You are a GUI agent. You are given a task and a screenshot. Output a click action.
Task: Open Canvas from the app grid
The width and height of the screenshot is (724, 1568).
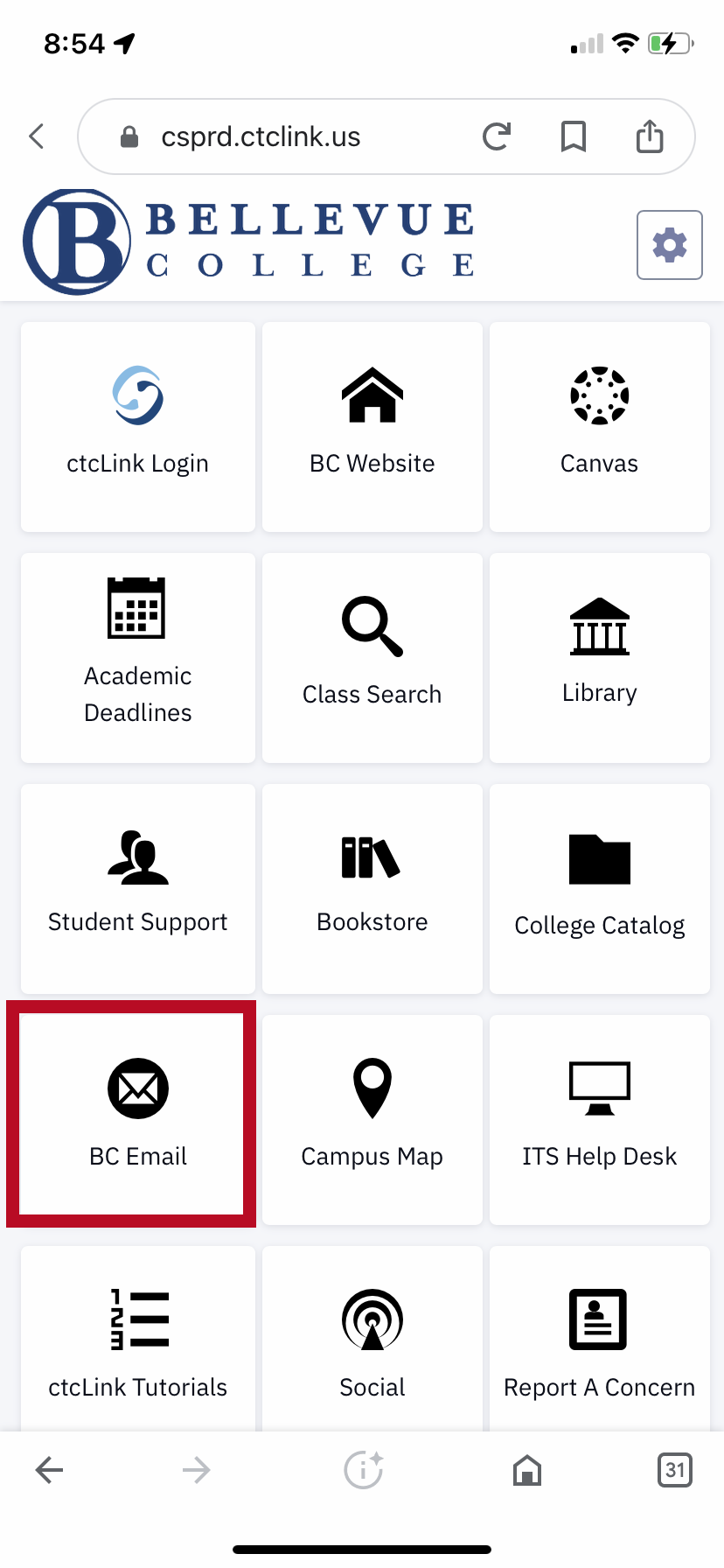pos(599,427)
